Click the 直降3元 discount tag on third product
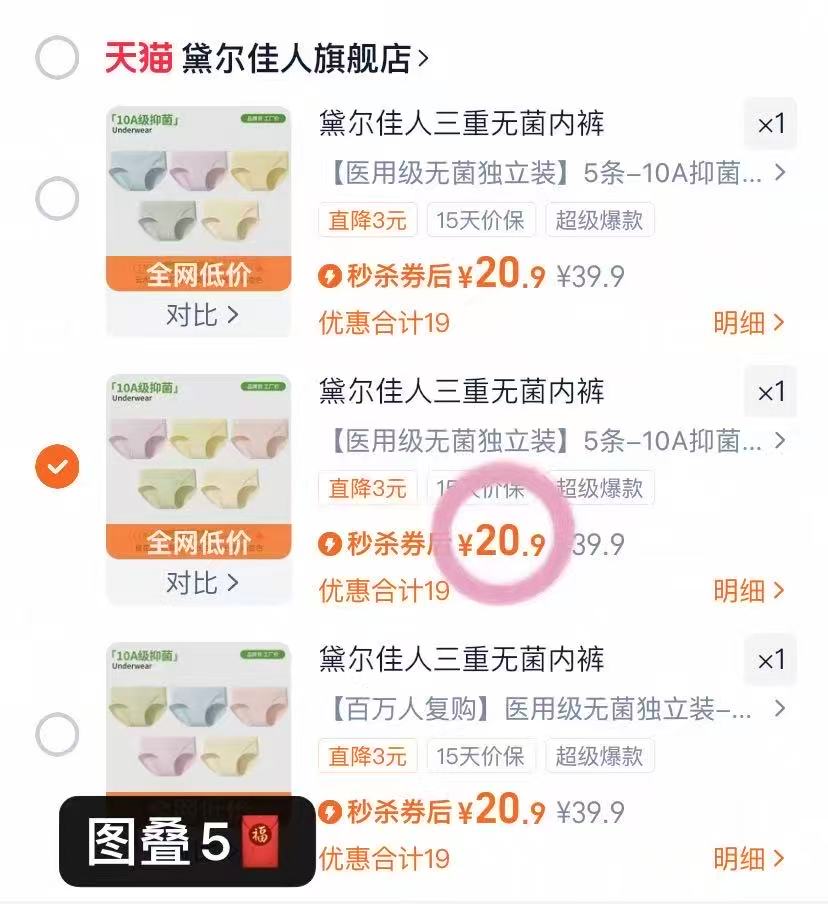The width and height of the screenshot is (828, 904). coord(369,756)
